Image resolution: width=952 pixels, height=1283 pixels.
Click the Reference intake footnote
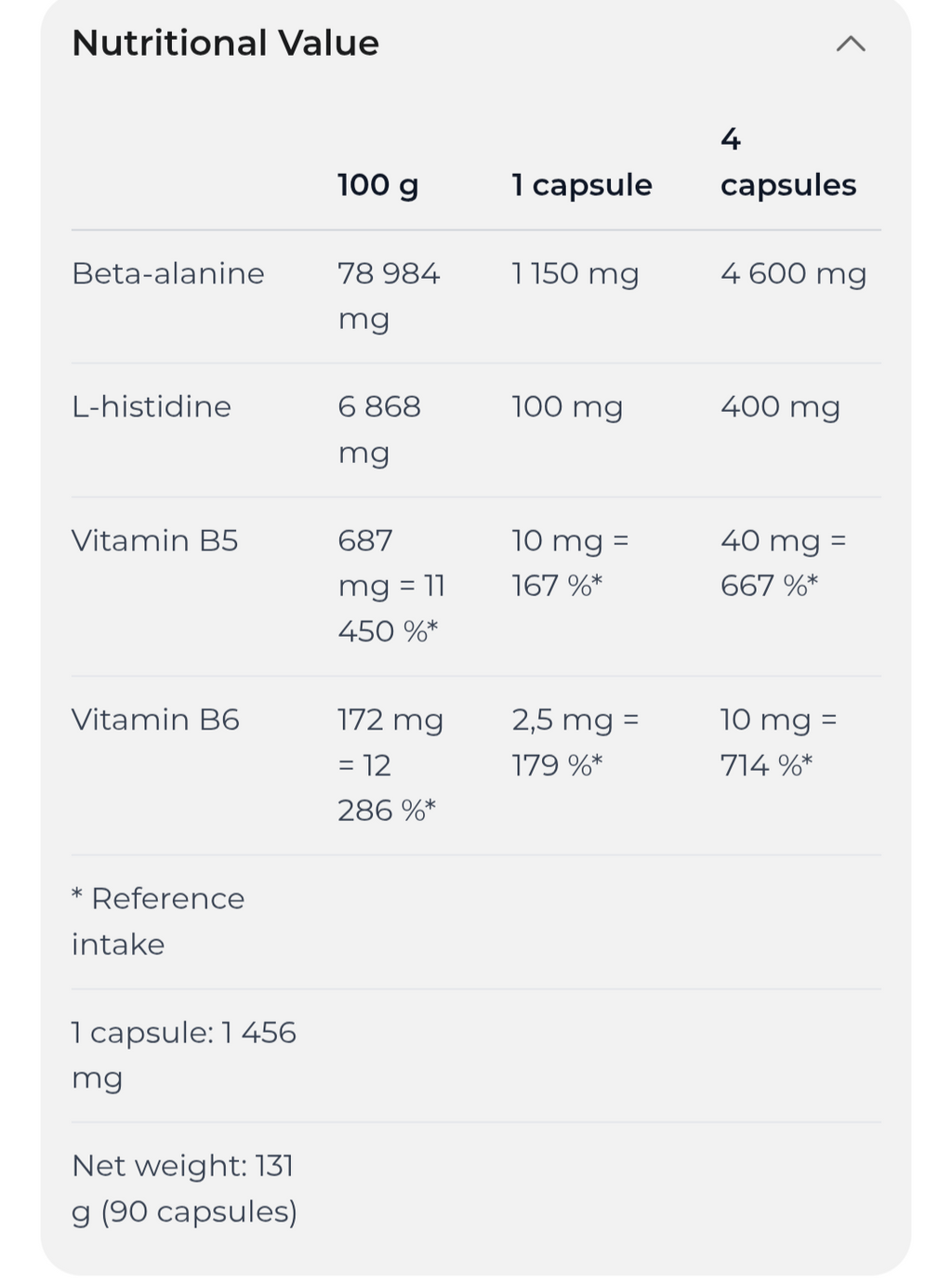click(157, 920)
